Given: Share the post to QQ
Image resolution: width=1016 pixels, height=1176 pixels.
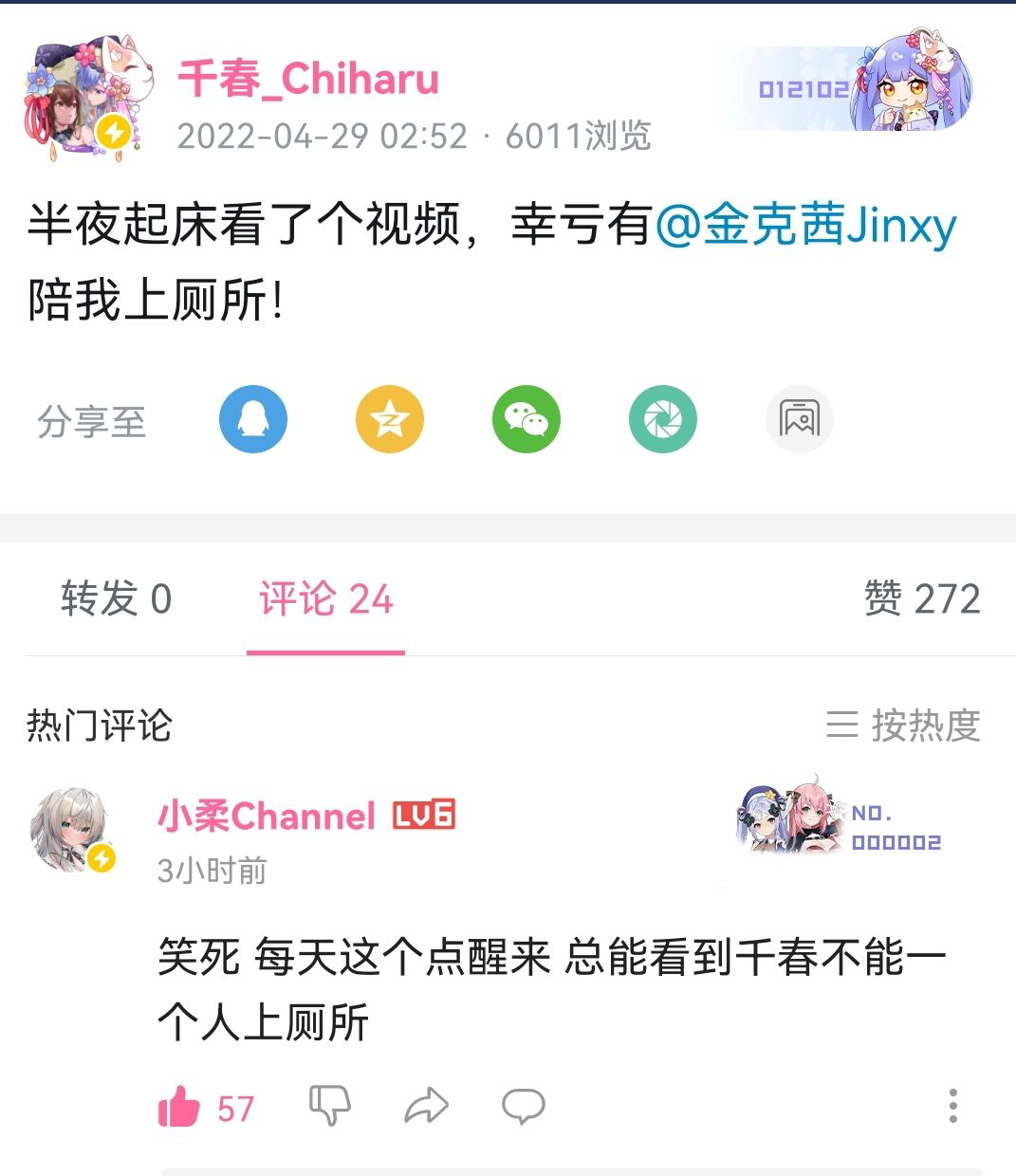Looking at the screenshot, I should 252,419.
